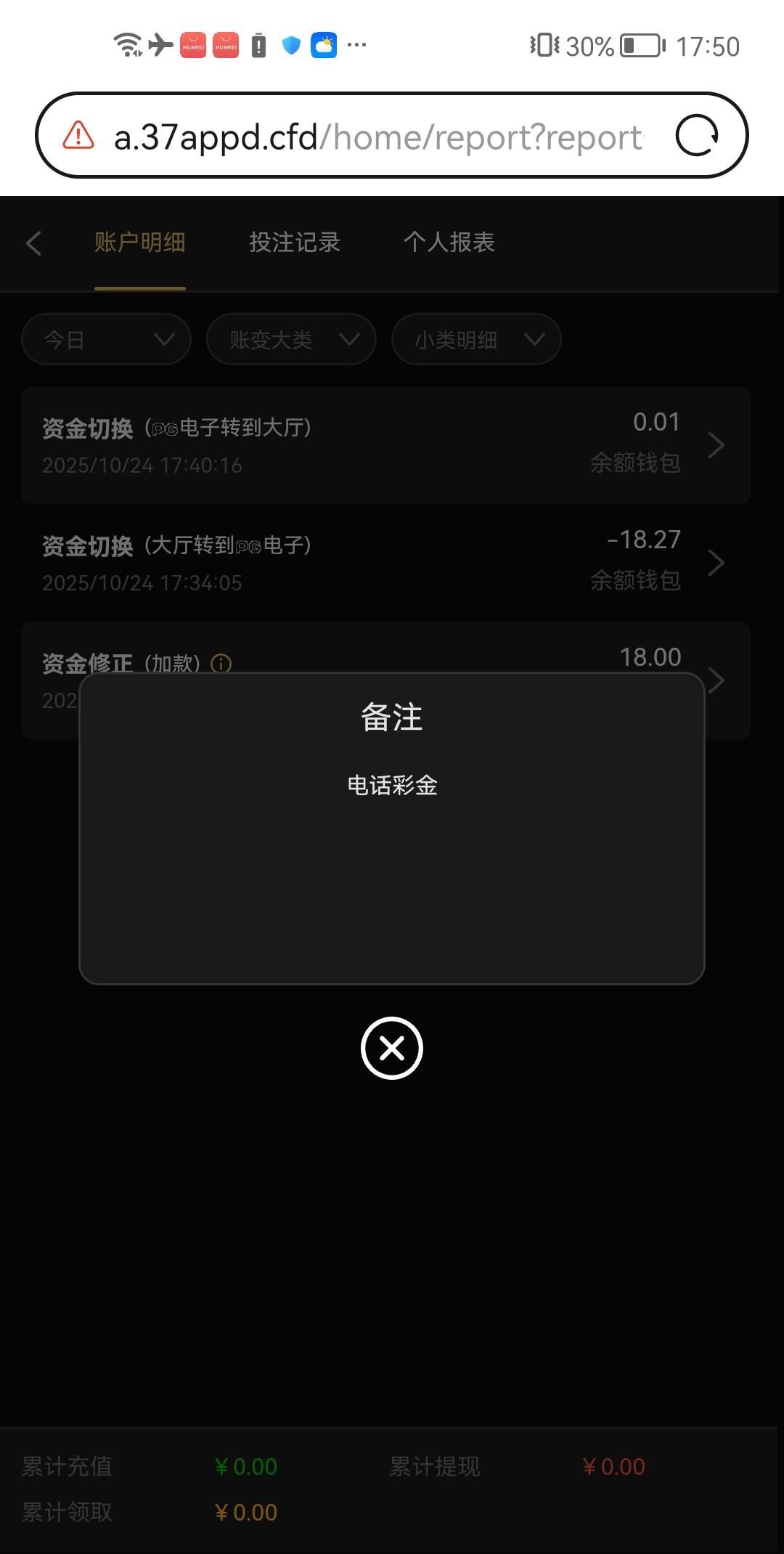This screenshot has height=1554, width=784.
Task: Close the 备注 dialog
Action: point(392,1048)
